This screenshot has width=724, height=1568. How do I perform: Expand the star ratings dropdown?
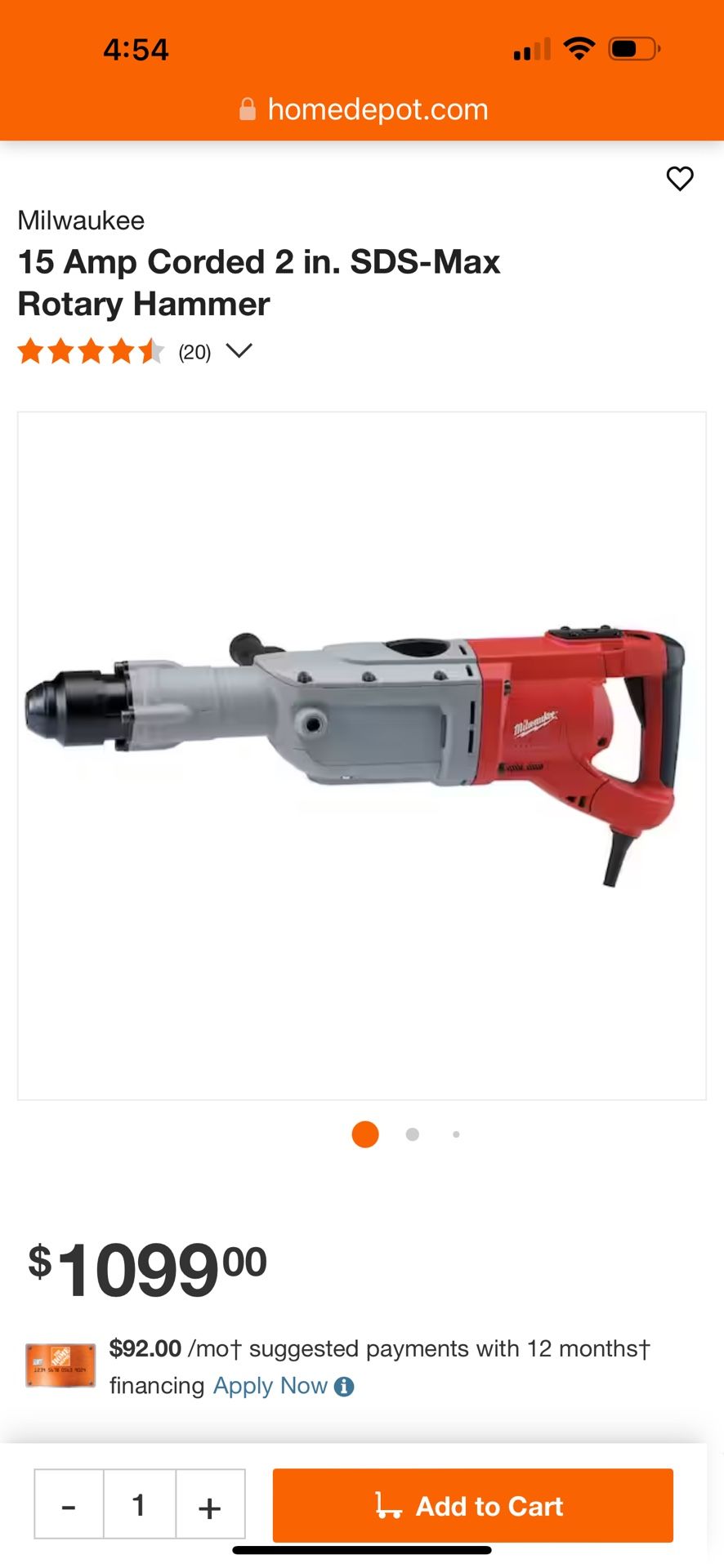(239, 351)
